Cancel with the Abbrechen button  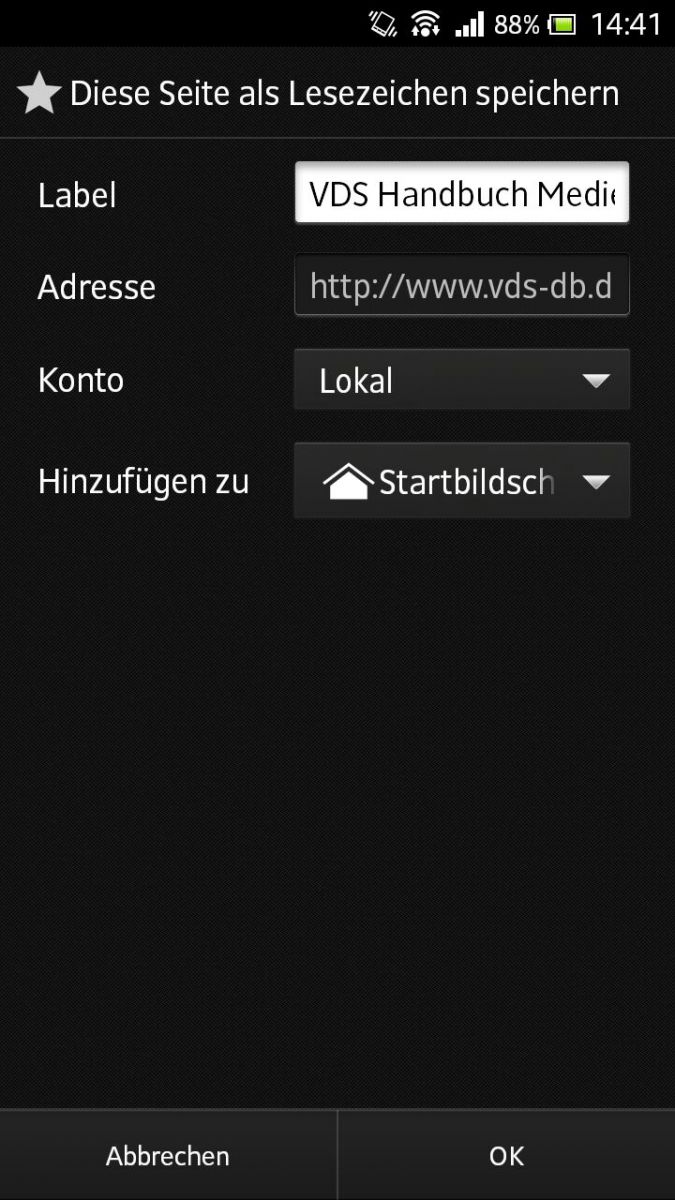pos(168,1156)
